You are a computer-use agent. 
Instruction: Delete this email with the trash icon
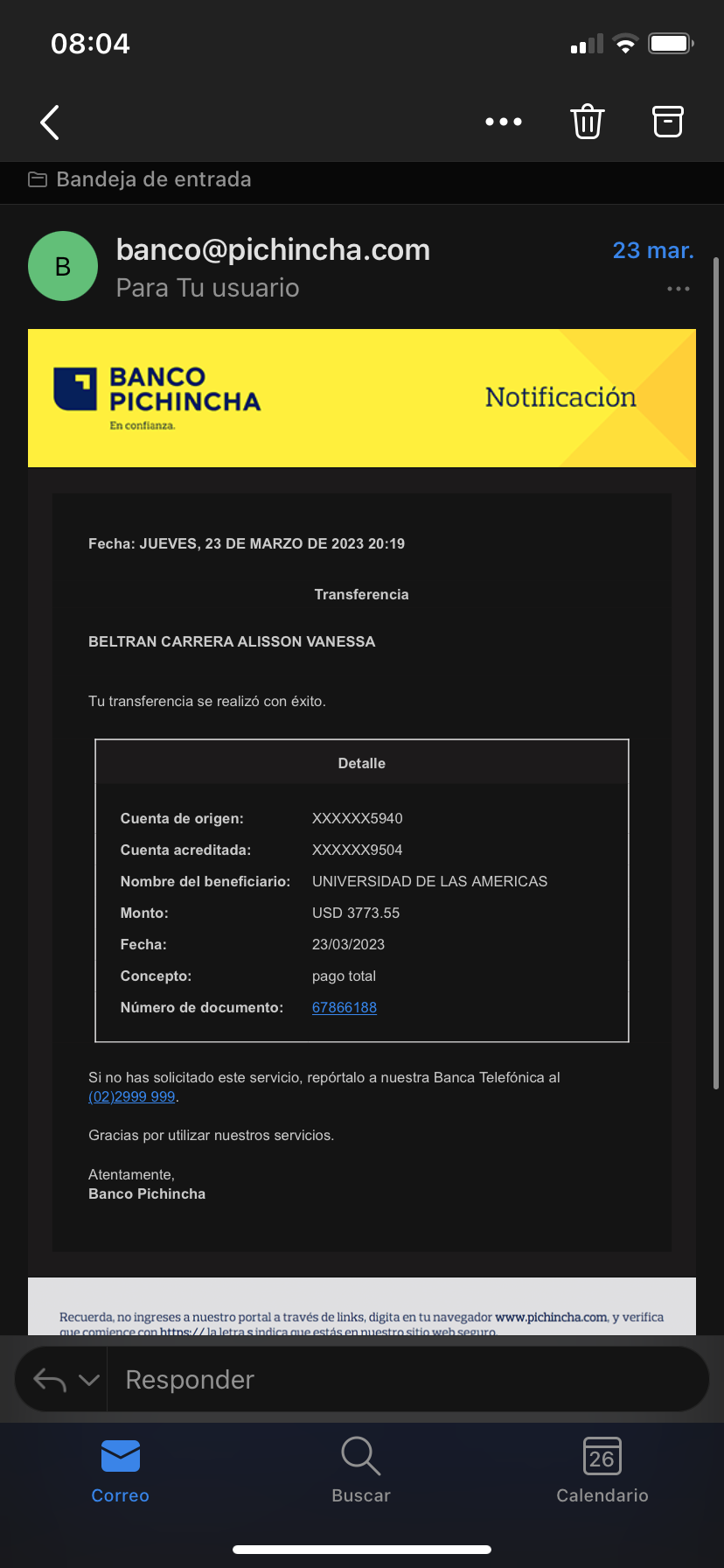click(588, 122)
